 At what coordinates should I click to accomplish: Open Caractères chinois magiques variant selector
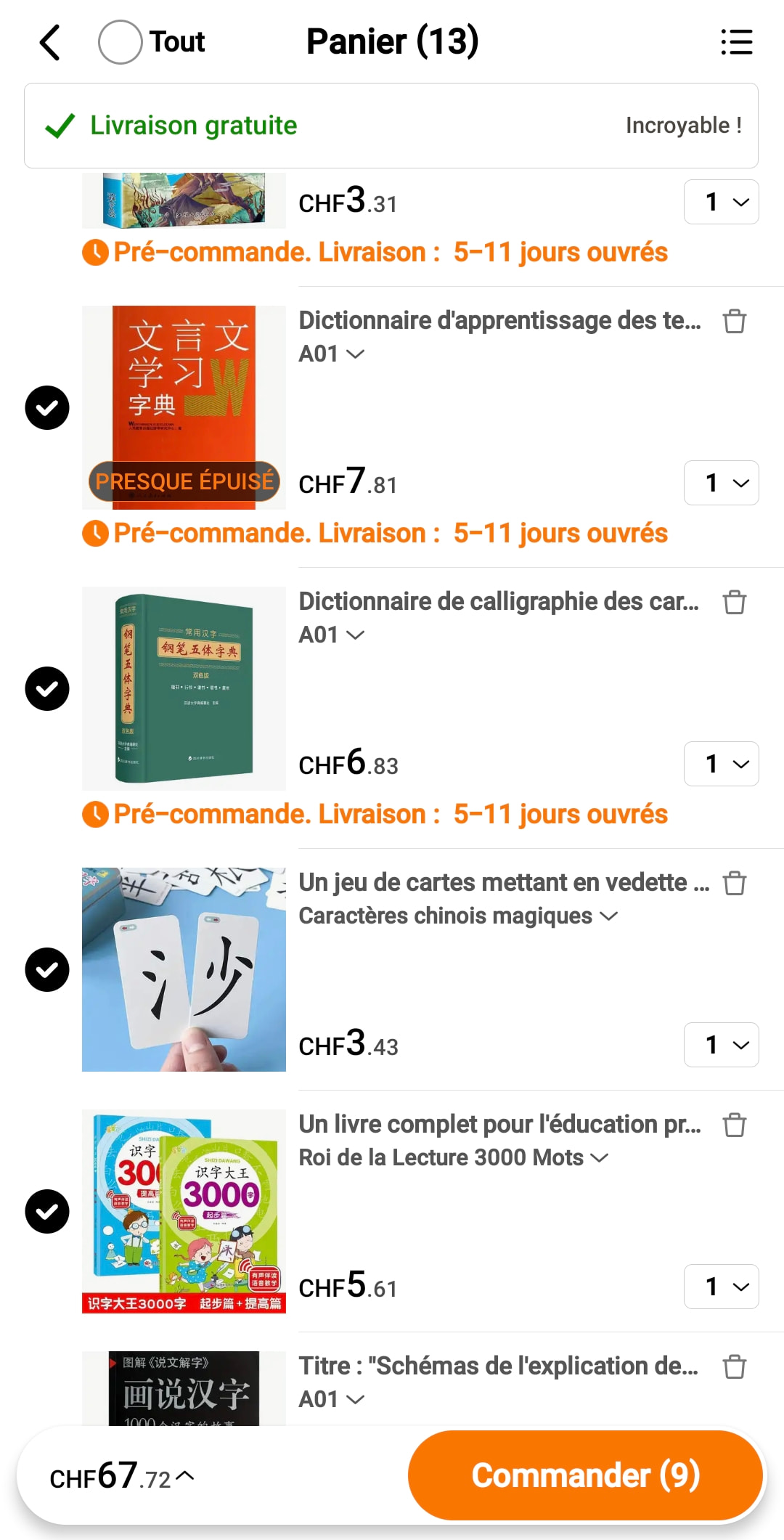click(x=458, y=916)
